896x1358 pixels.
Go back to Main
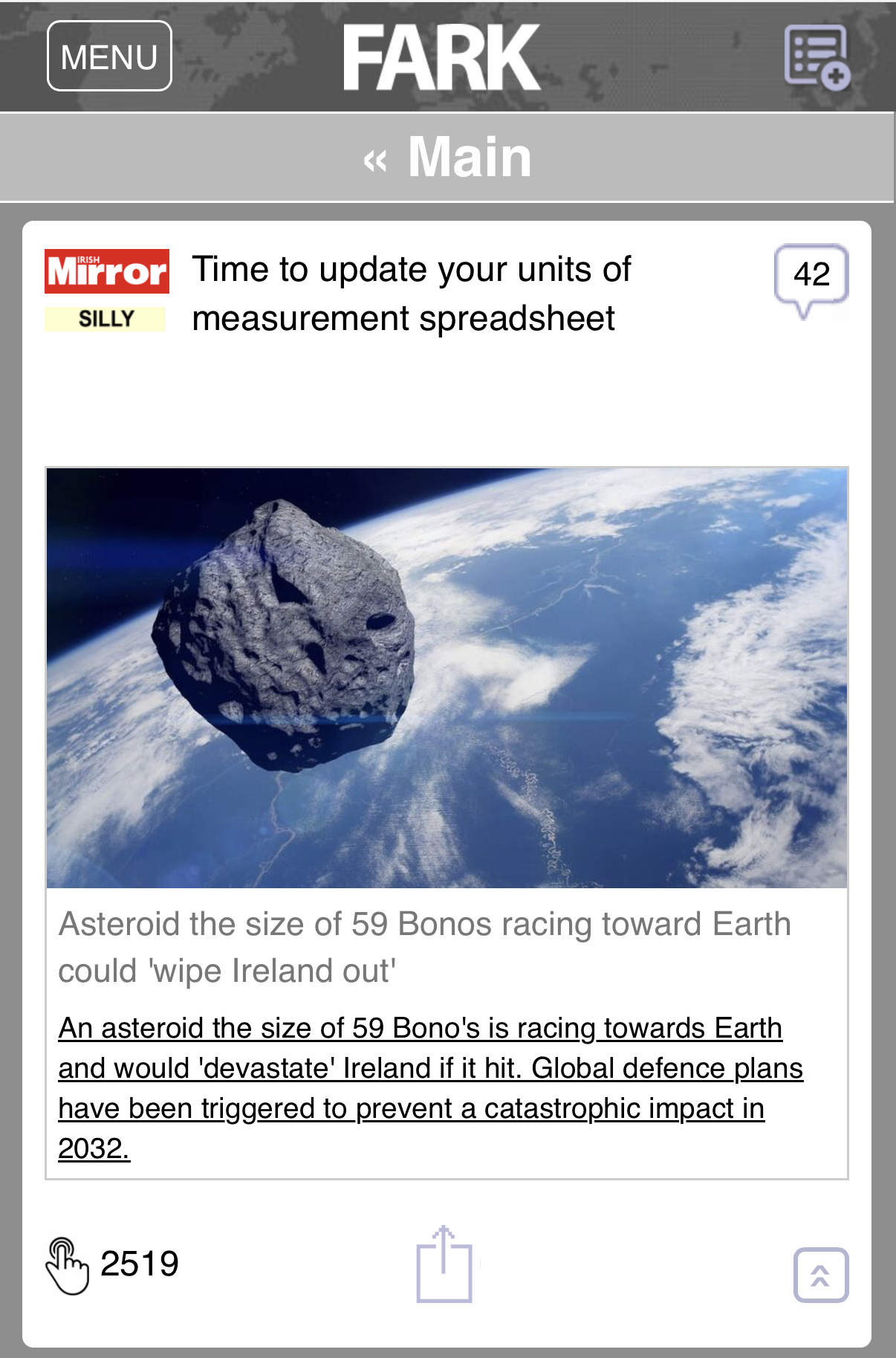click(448, 158)
